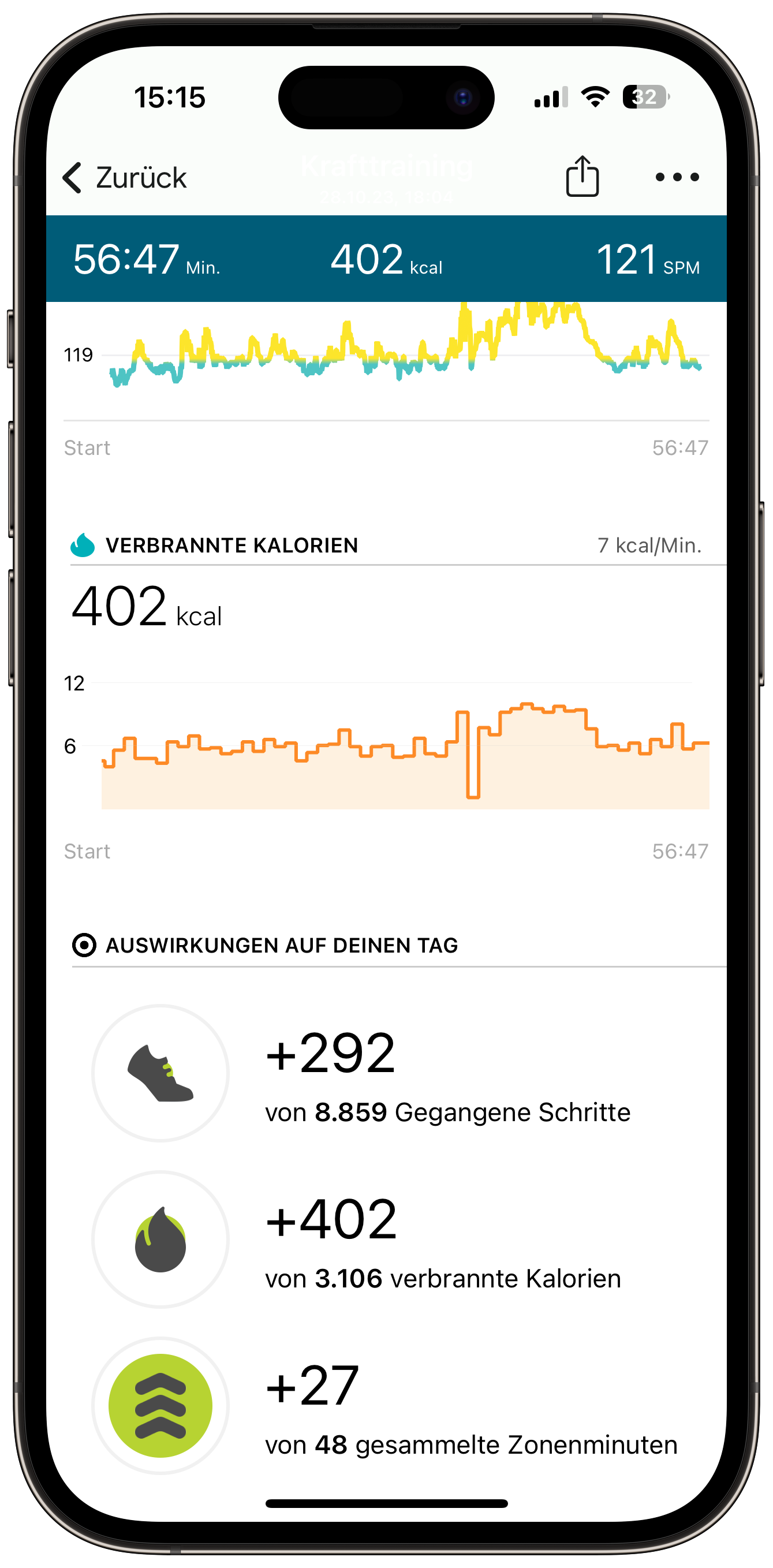This screenshot has height=1568, width=773.
Task: Go back with the Zurück button
Action: click(125, 177)
